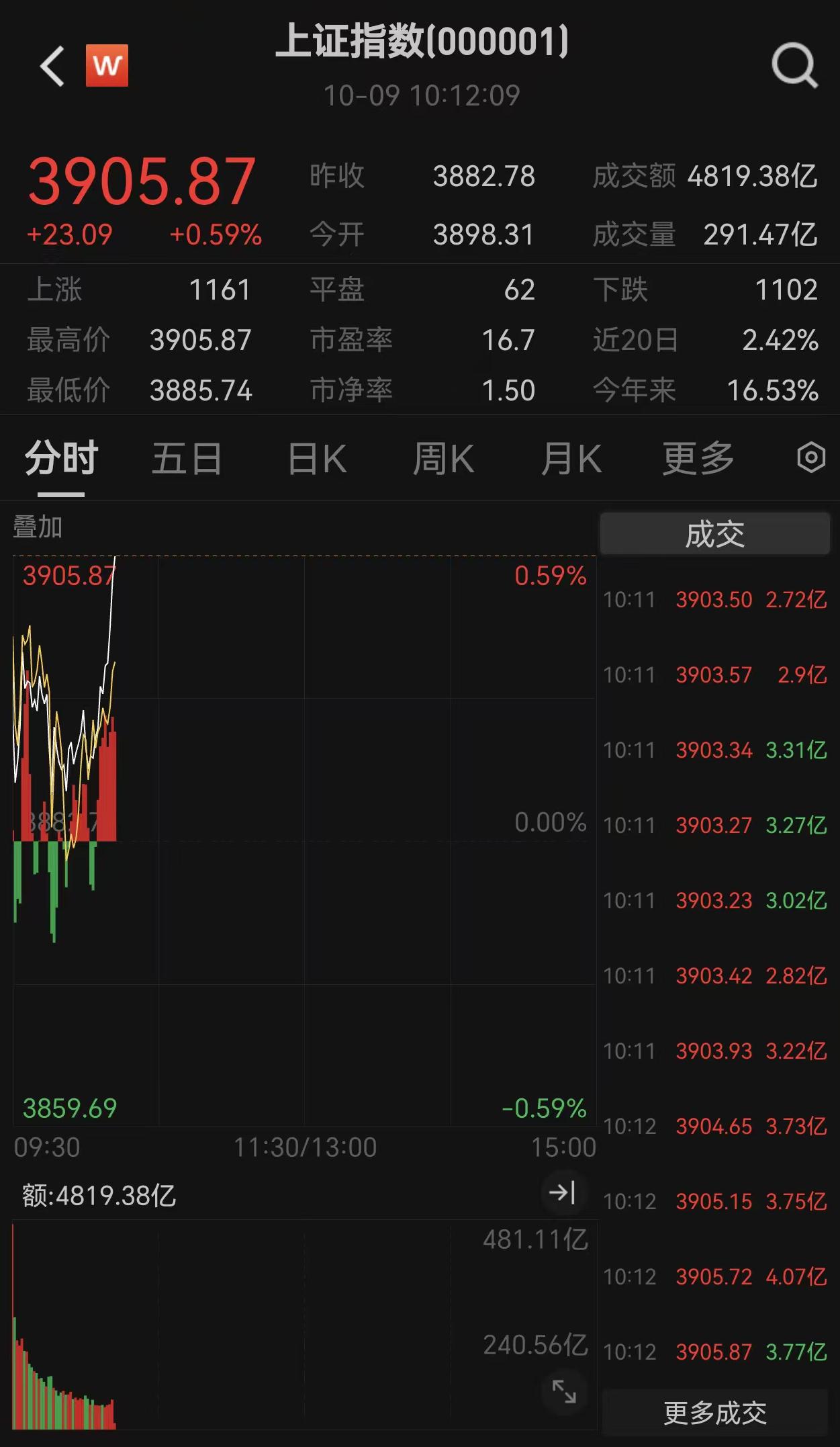Tap 叠加 to overlay a comparison

38,527
